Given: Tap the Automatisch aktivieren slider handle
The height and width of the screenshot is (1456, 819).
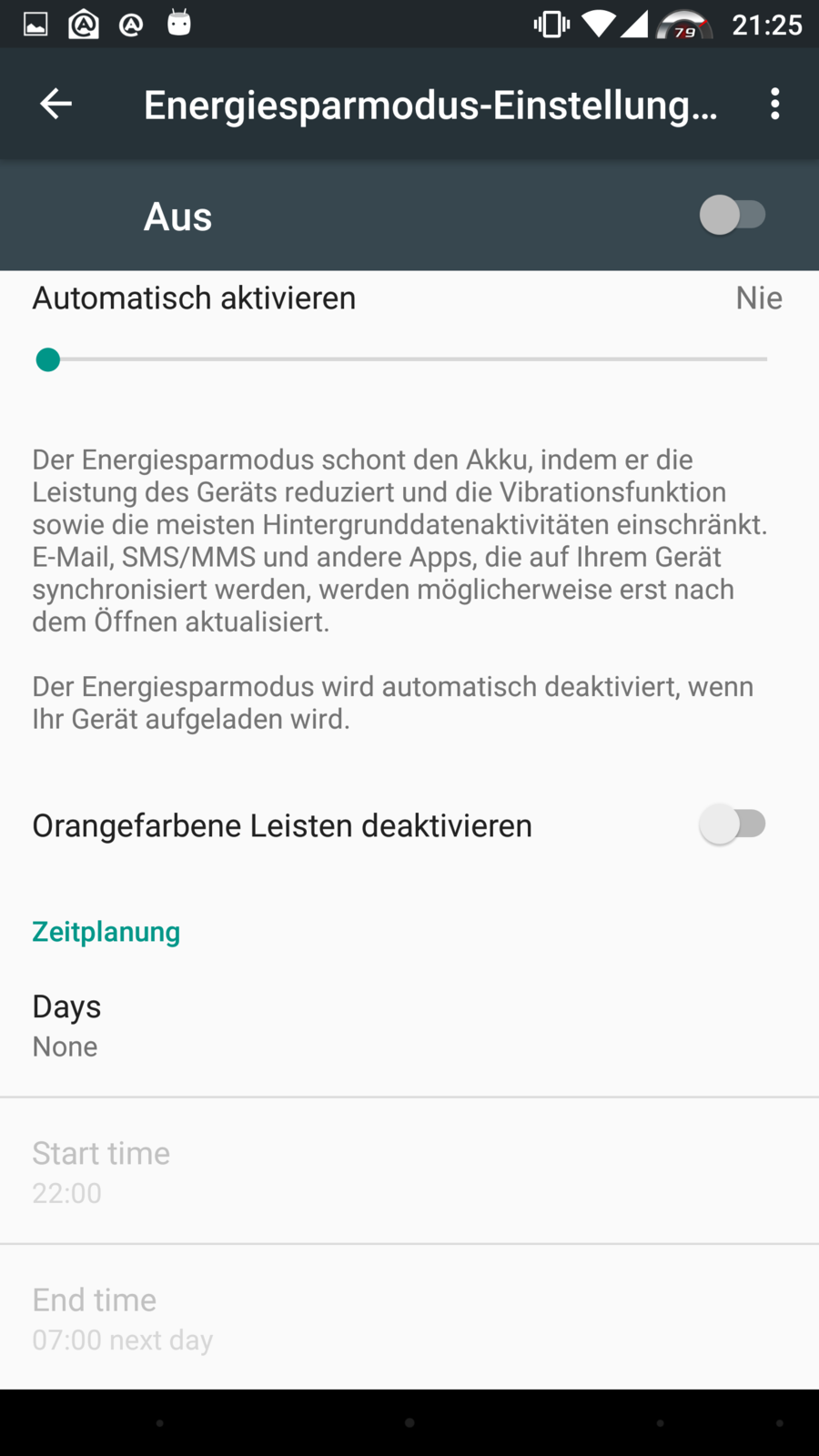Looking at the screenshot, I should coord(48,359).
